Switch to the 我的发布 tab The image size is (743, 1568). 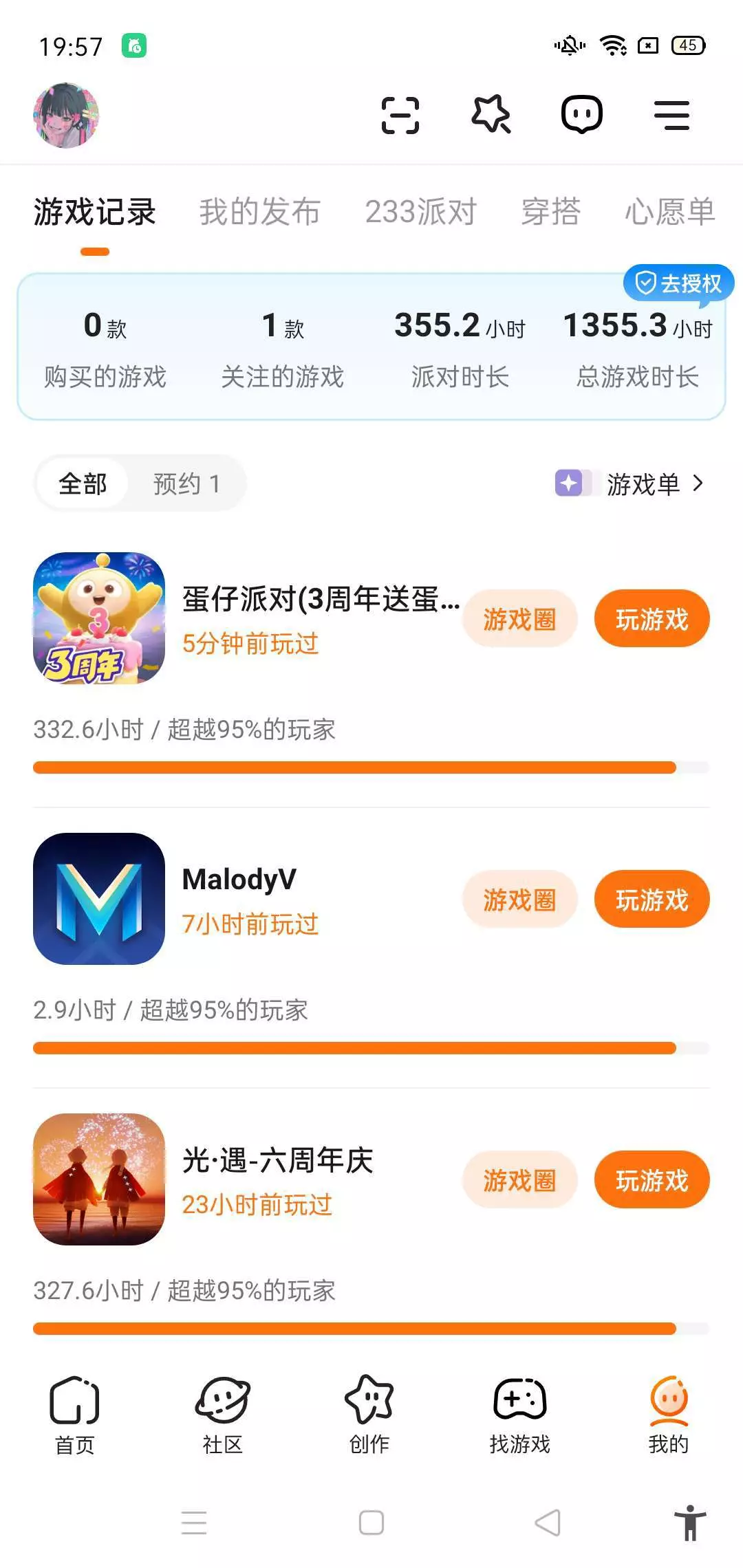tap(259, 212)
